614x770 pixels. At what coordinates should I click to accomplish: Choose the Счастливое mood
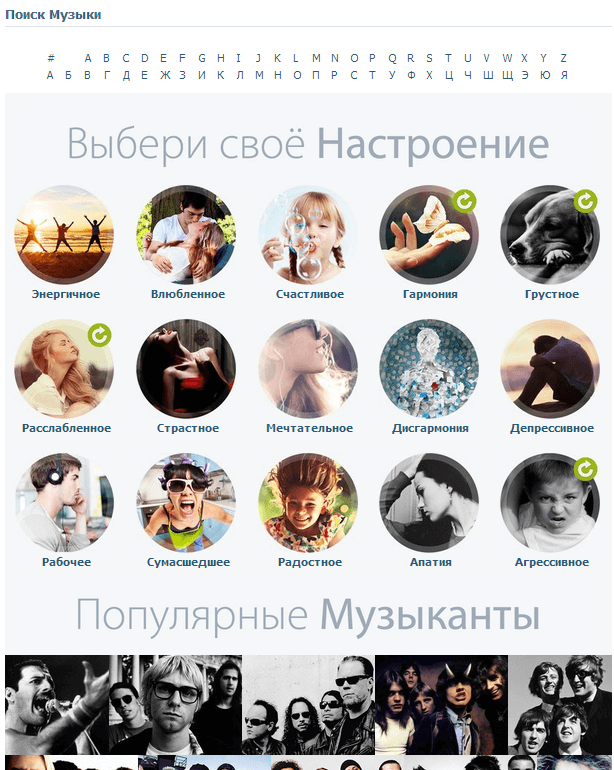(x=308, y=236)
